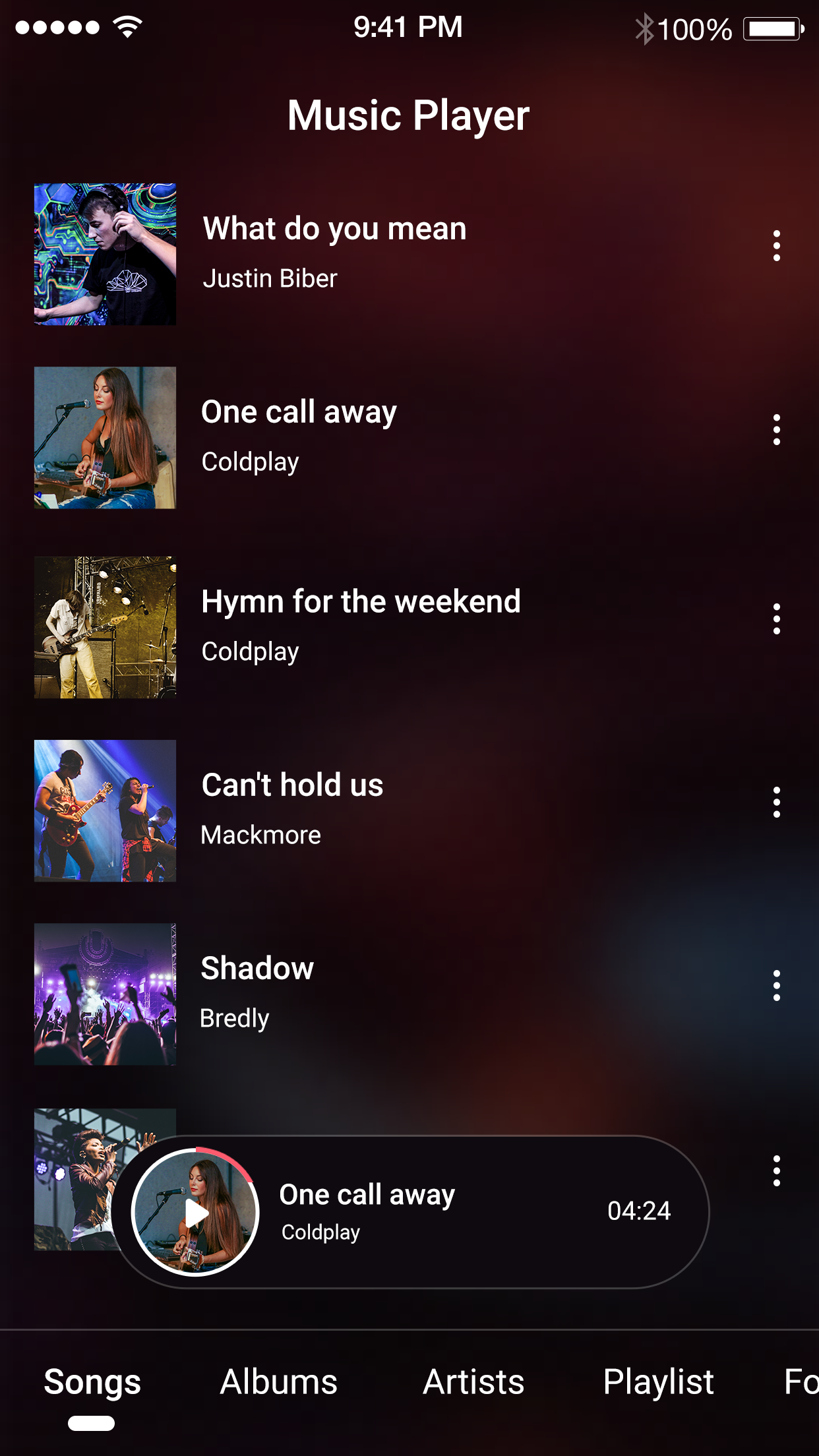Play the What do you mean song

(409, 254)
